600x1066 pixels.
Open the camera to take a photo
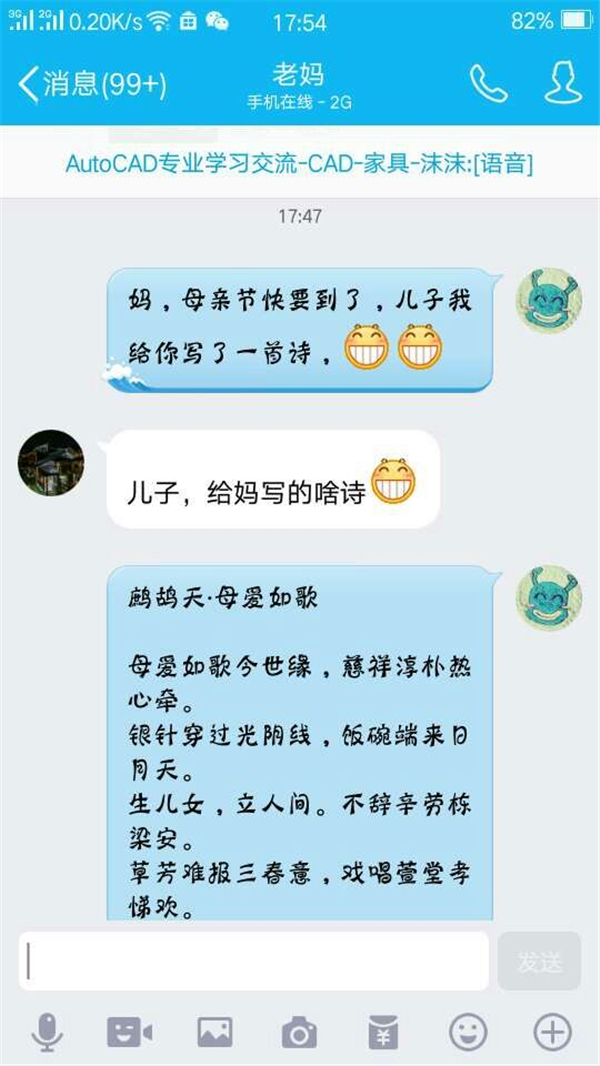299,1031
